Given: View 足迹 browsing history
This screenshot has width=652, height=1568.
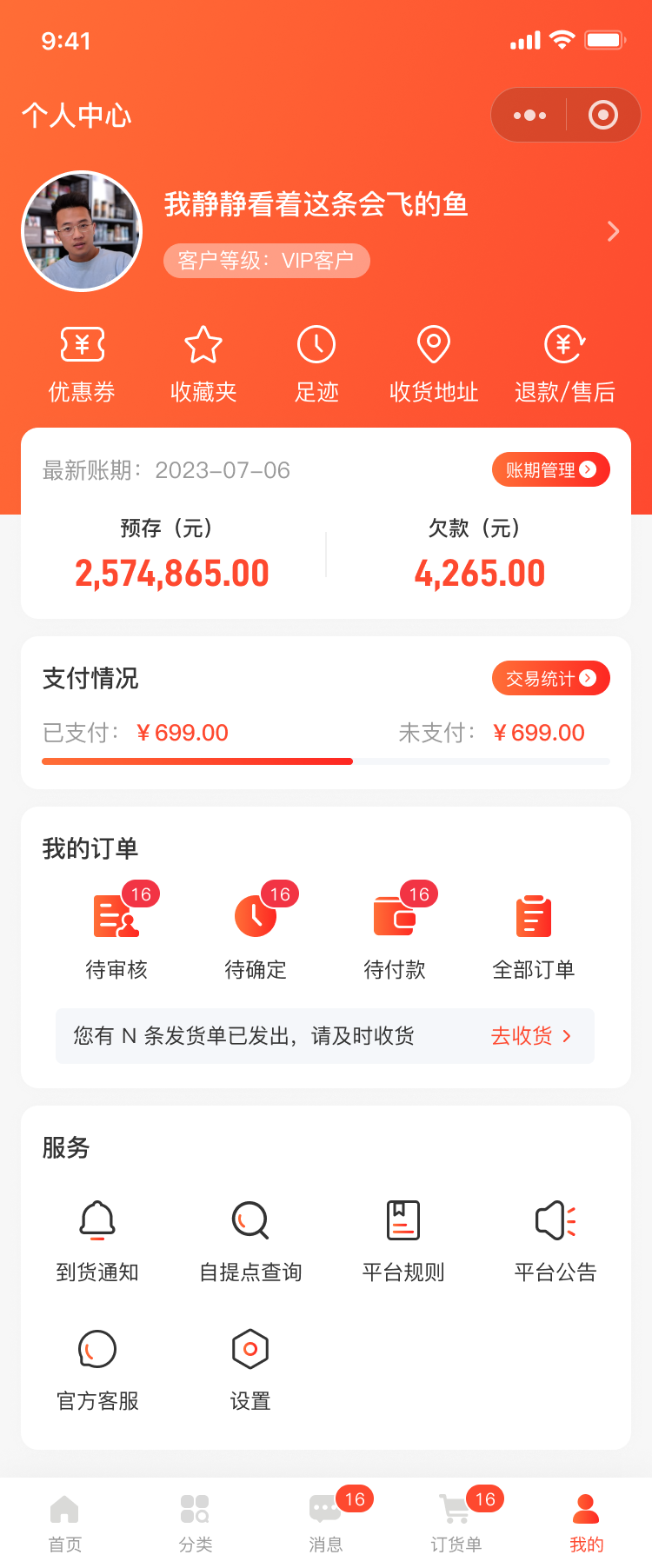Looking at the screenshot, I should pos(316,364).
